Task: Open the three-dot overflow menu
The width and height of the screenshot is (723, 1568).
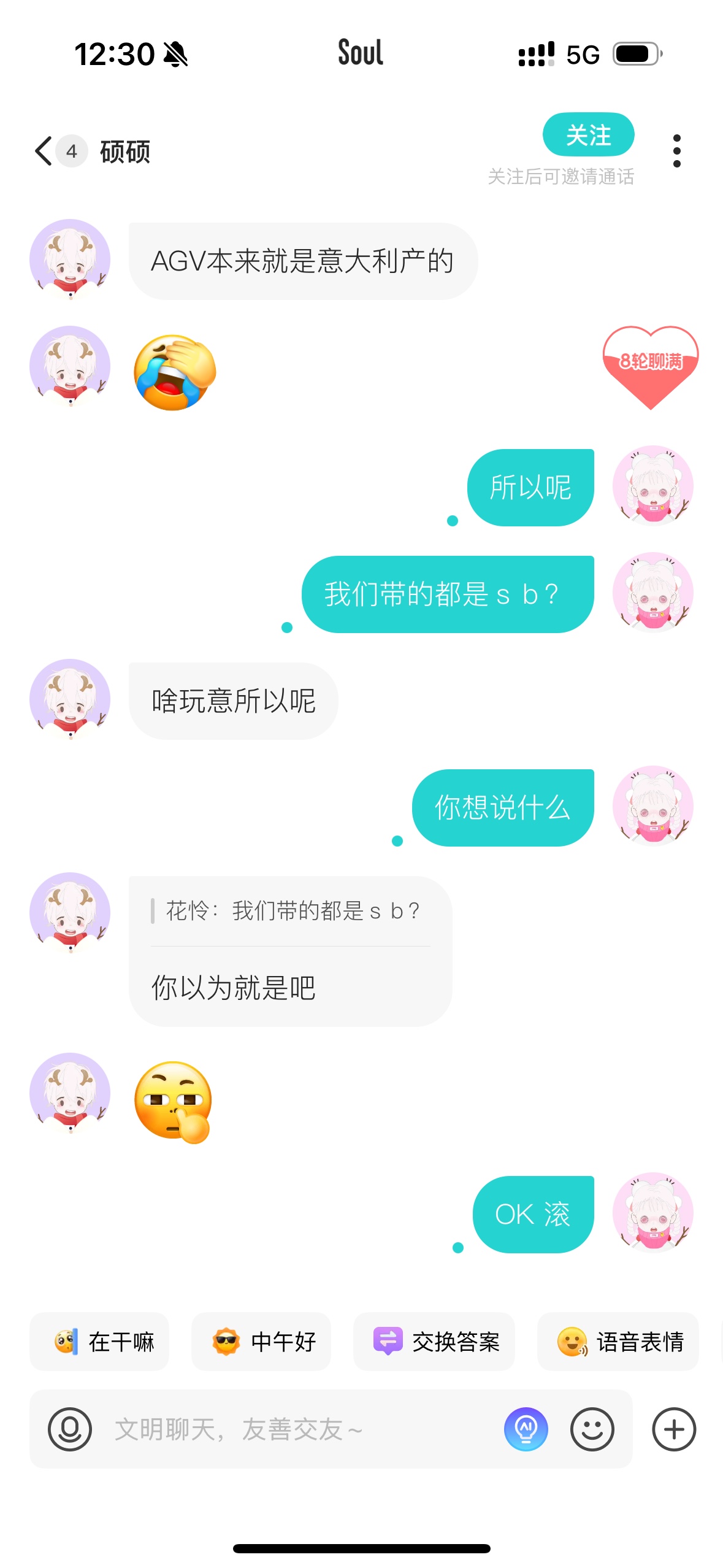Action: pos(676,151)
